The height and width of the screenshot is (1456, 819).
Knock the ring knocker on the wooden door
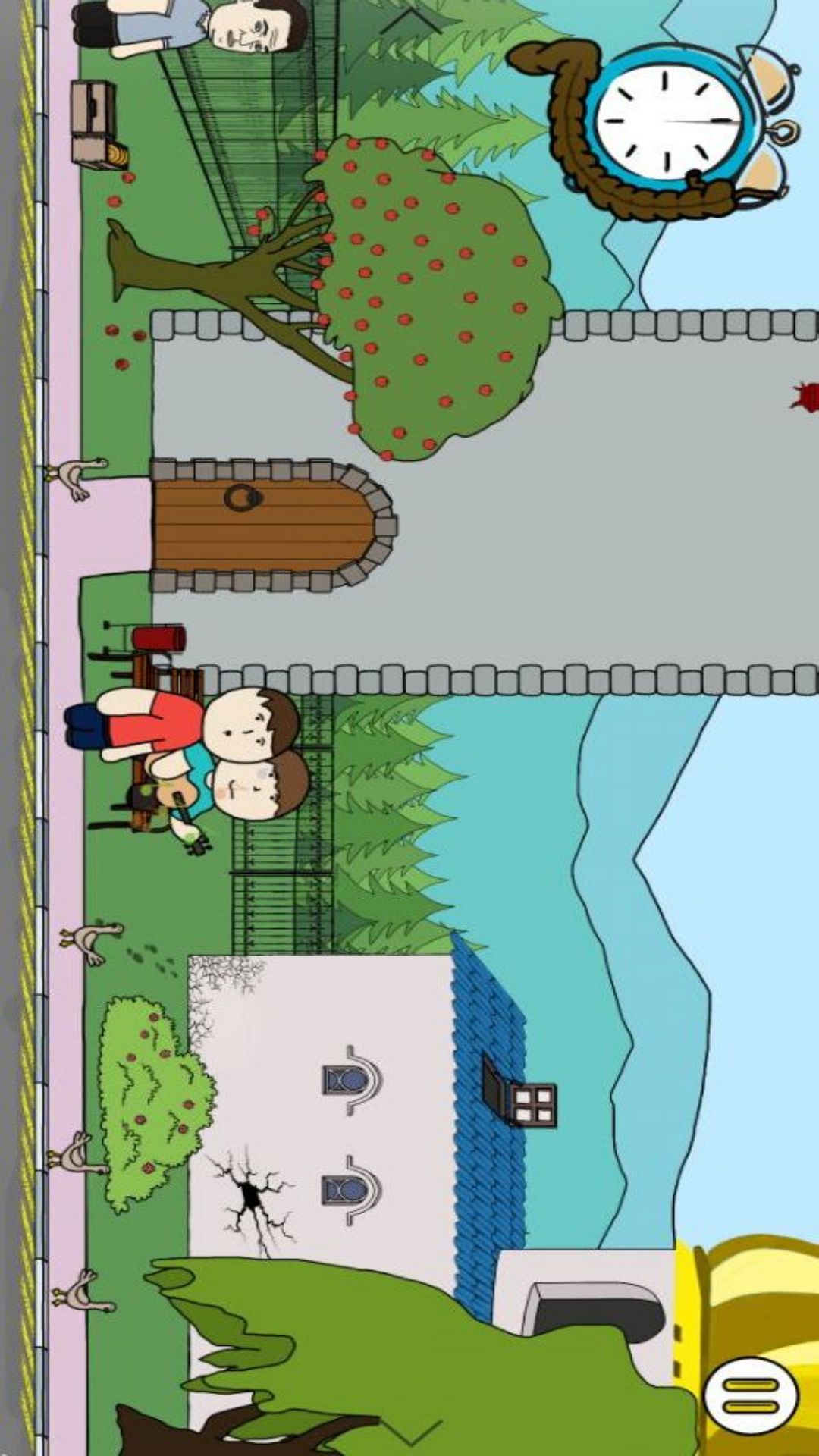243,497
